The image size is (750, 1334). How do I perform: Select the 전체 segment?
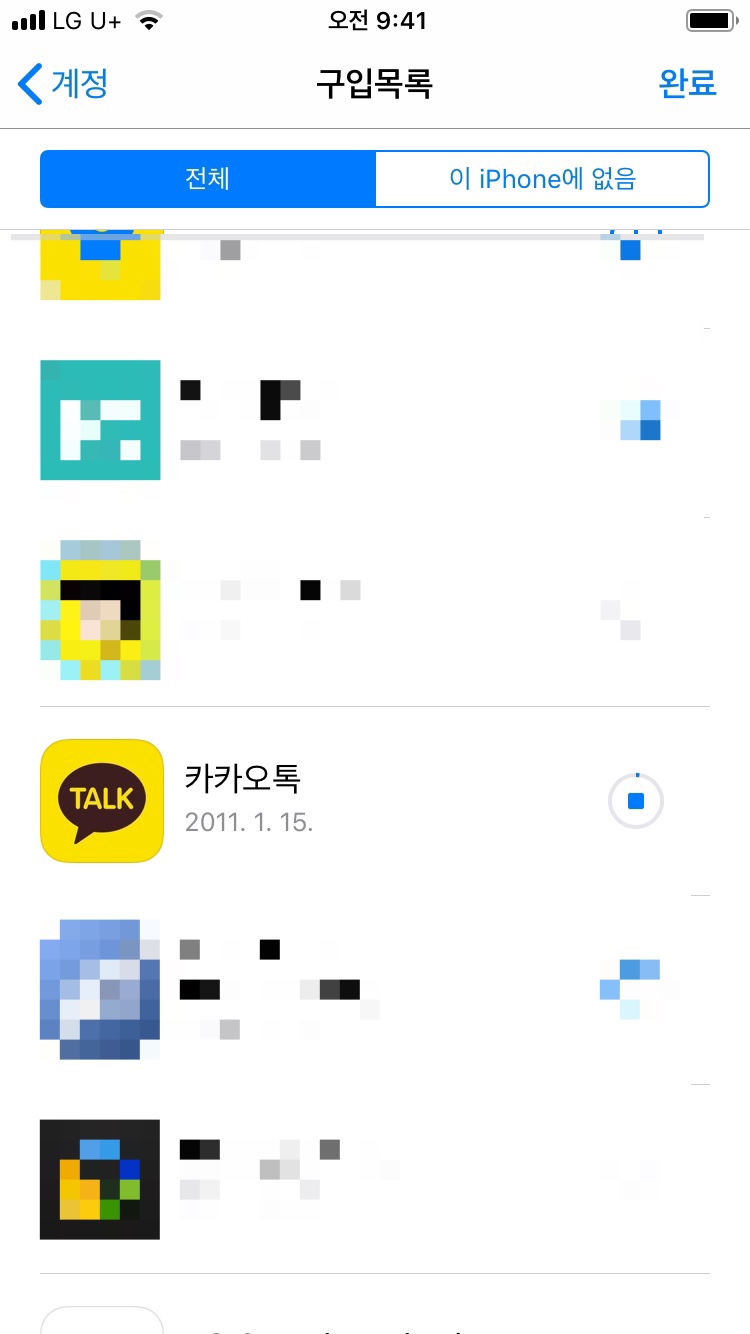point(208,179)
